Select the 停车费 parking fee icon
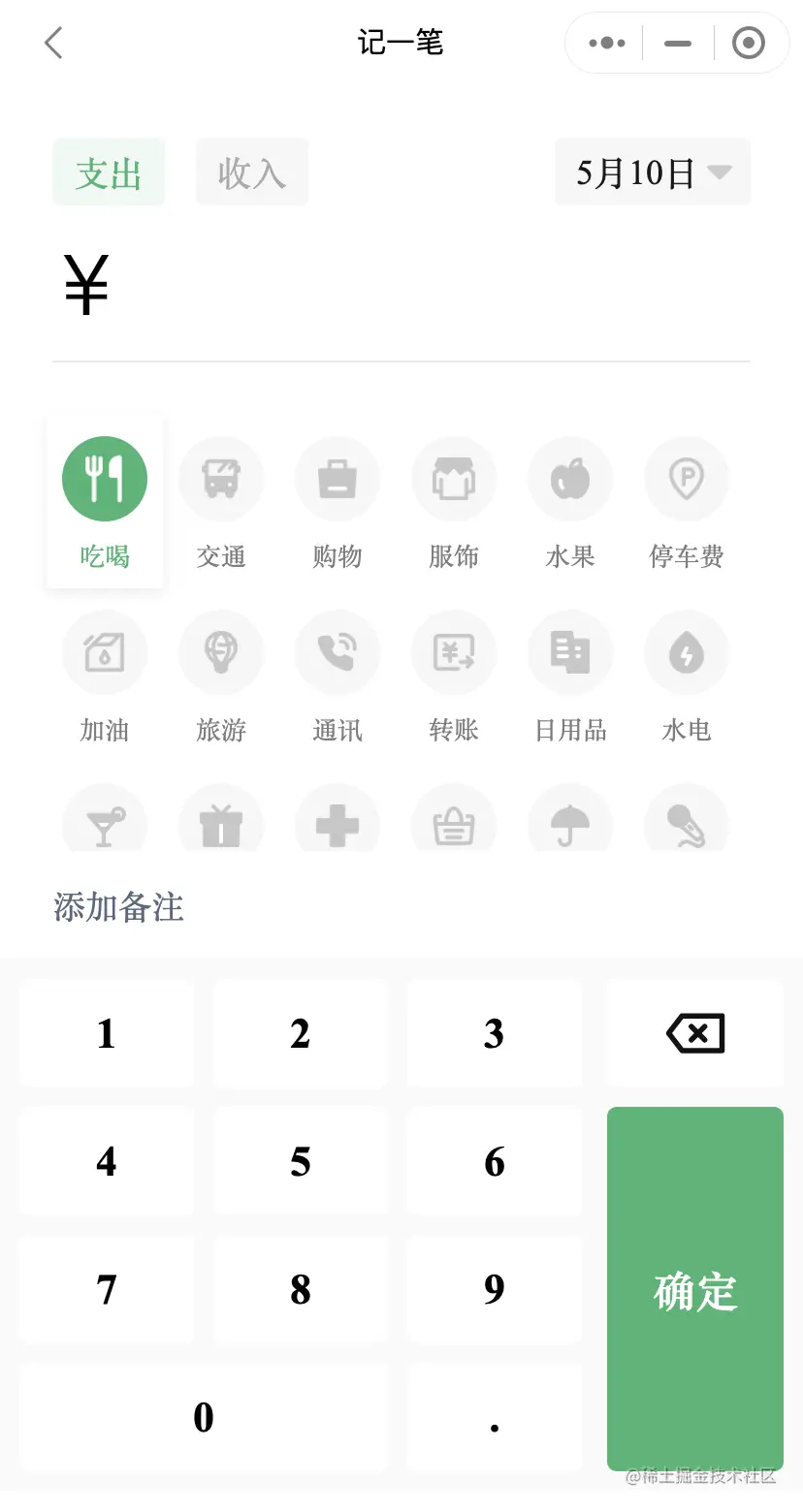Image resolution: width=803 pixels, height=1512 pixels. pos(687,478)
